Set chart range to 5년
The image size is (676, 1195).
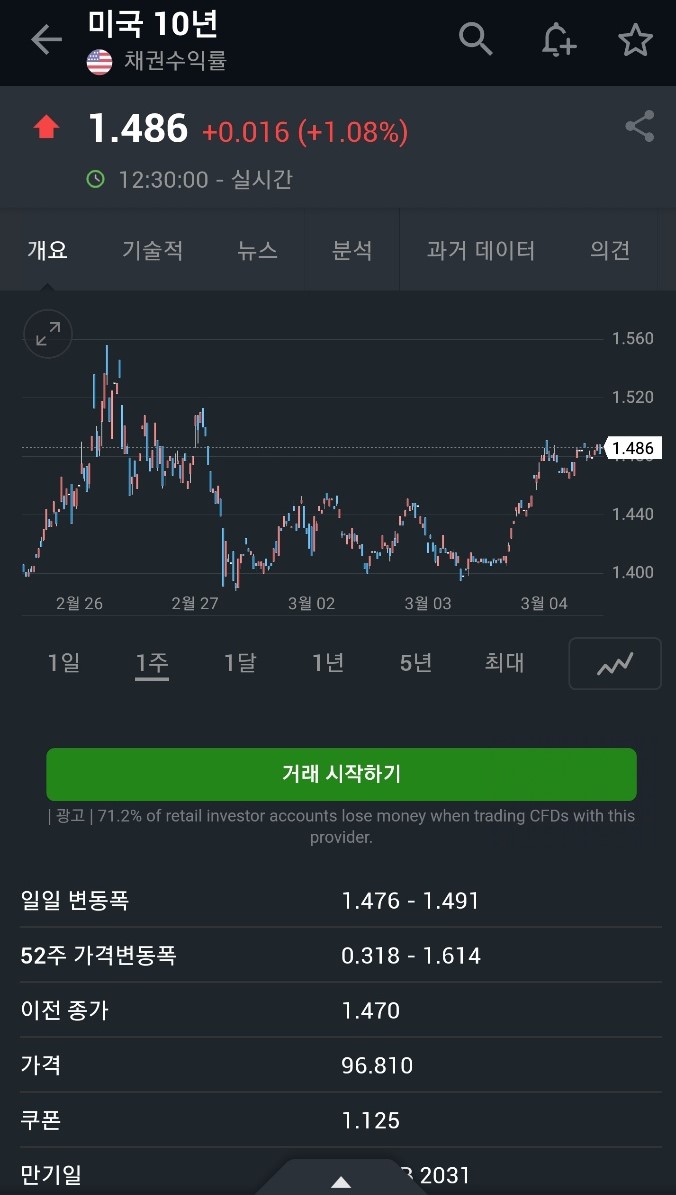coord(416,662)
